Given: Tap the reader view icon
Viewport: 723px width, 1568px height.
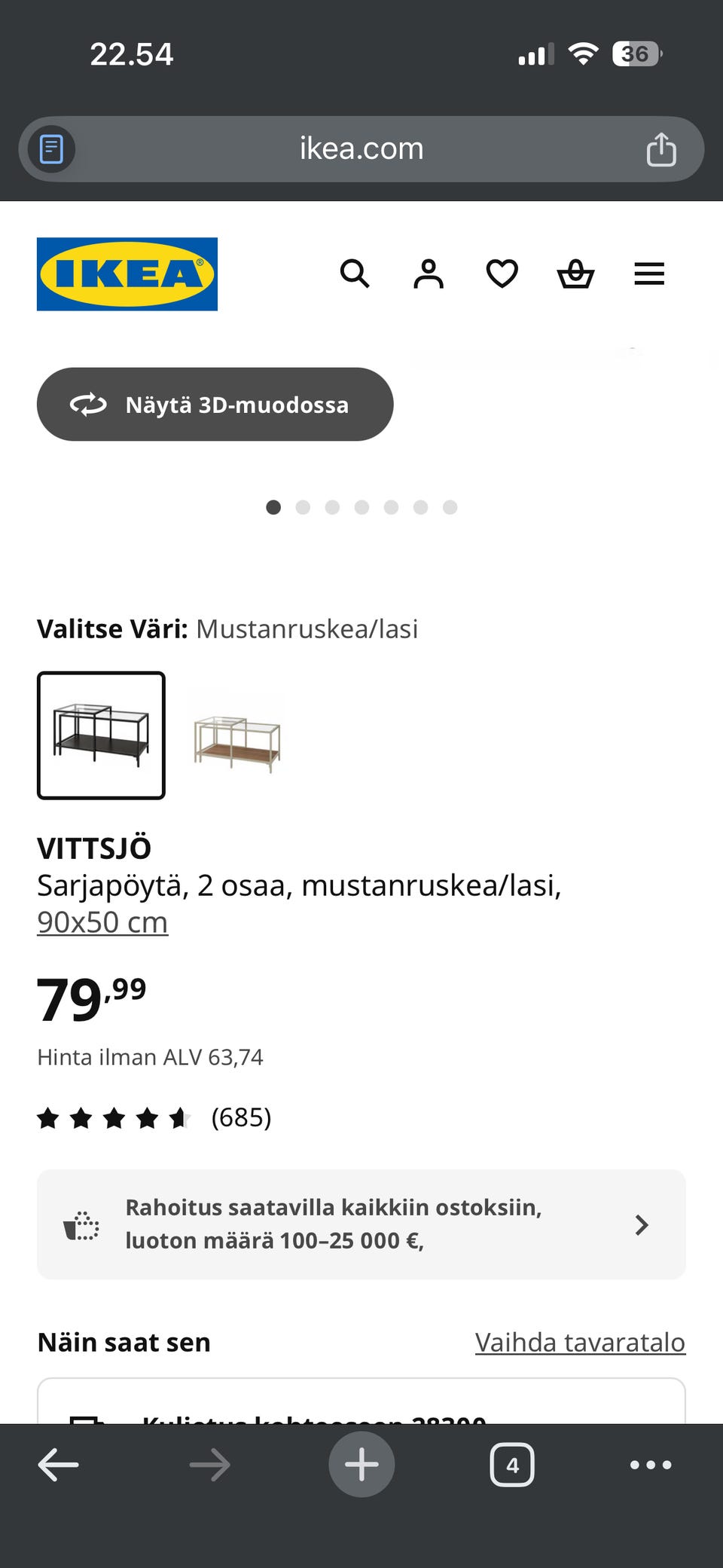Looking at the screenshot, I should pos(50,149).
